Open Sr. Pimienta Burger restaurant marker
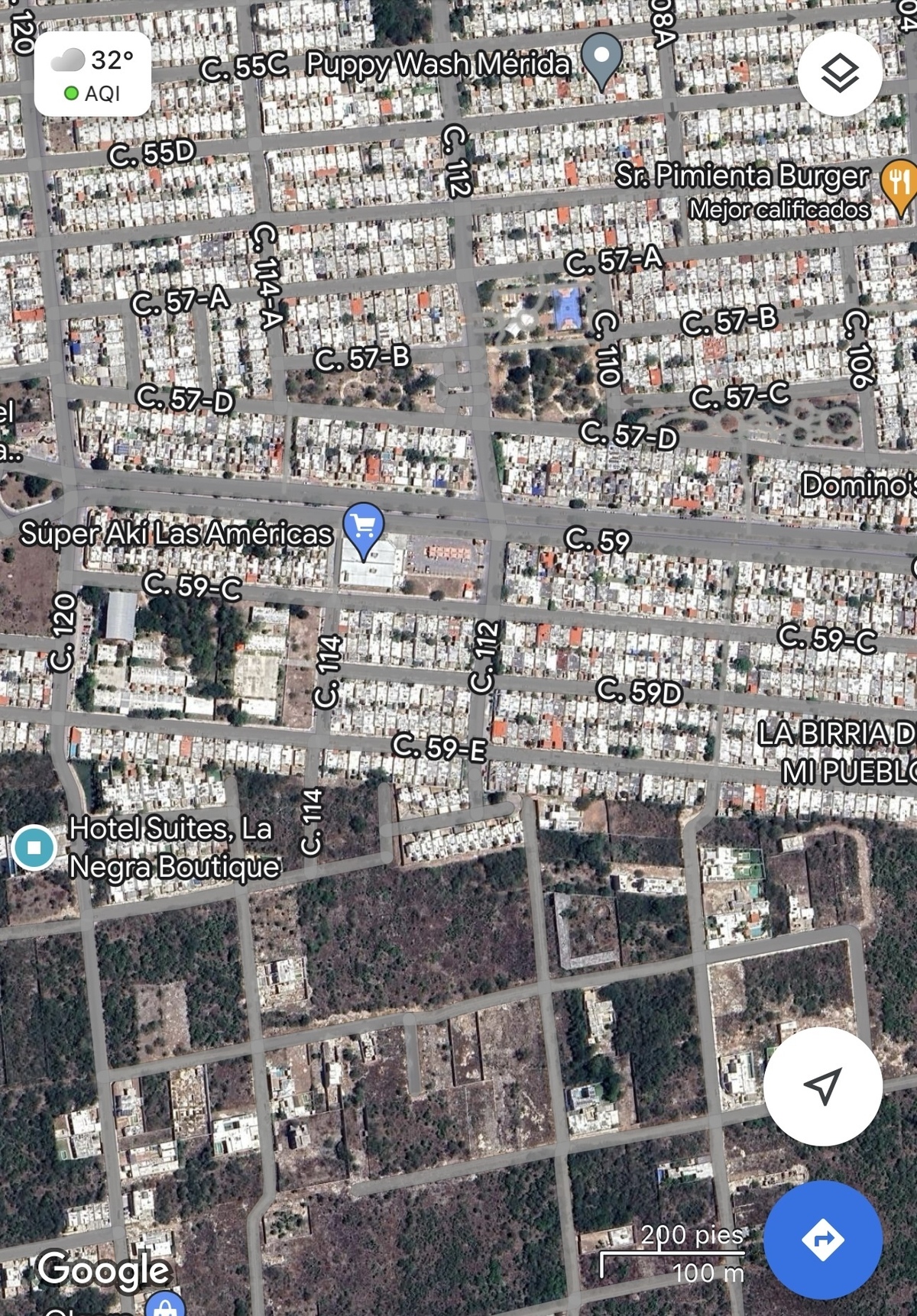The width and height of the screenshot is (917, 1316). coord(899,182)
